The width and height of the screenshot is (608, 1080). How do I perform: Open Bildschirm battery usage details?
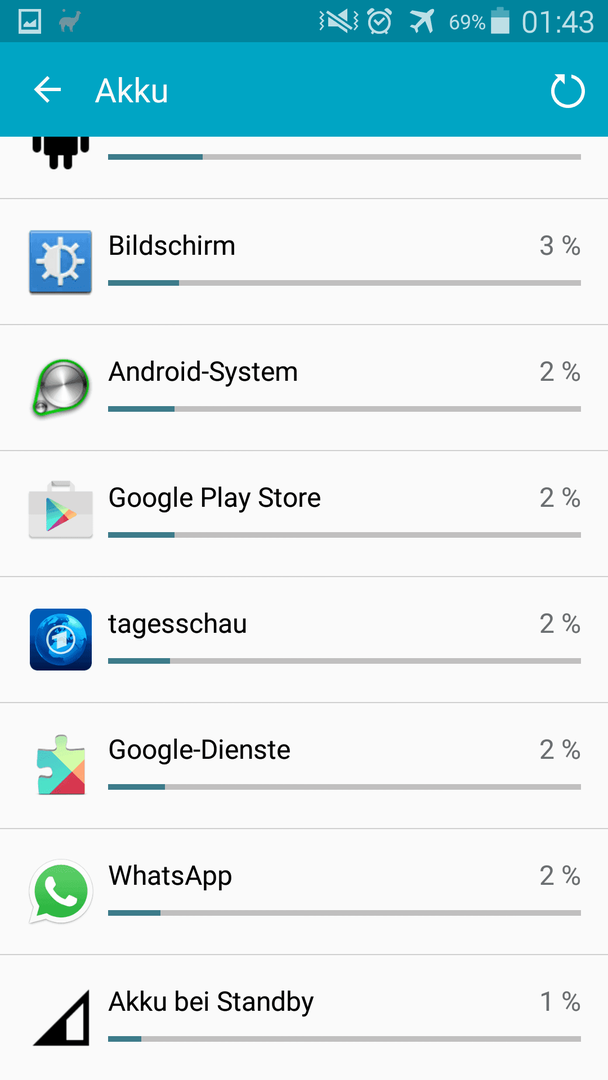[x=304, y=262]
